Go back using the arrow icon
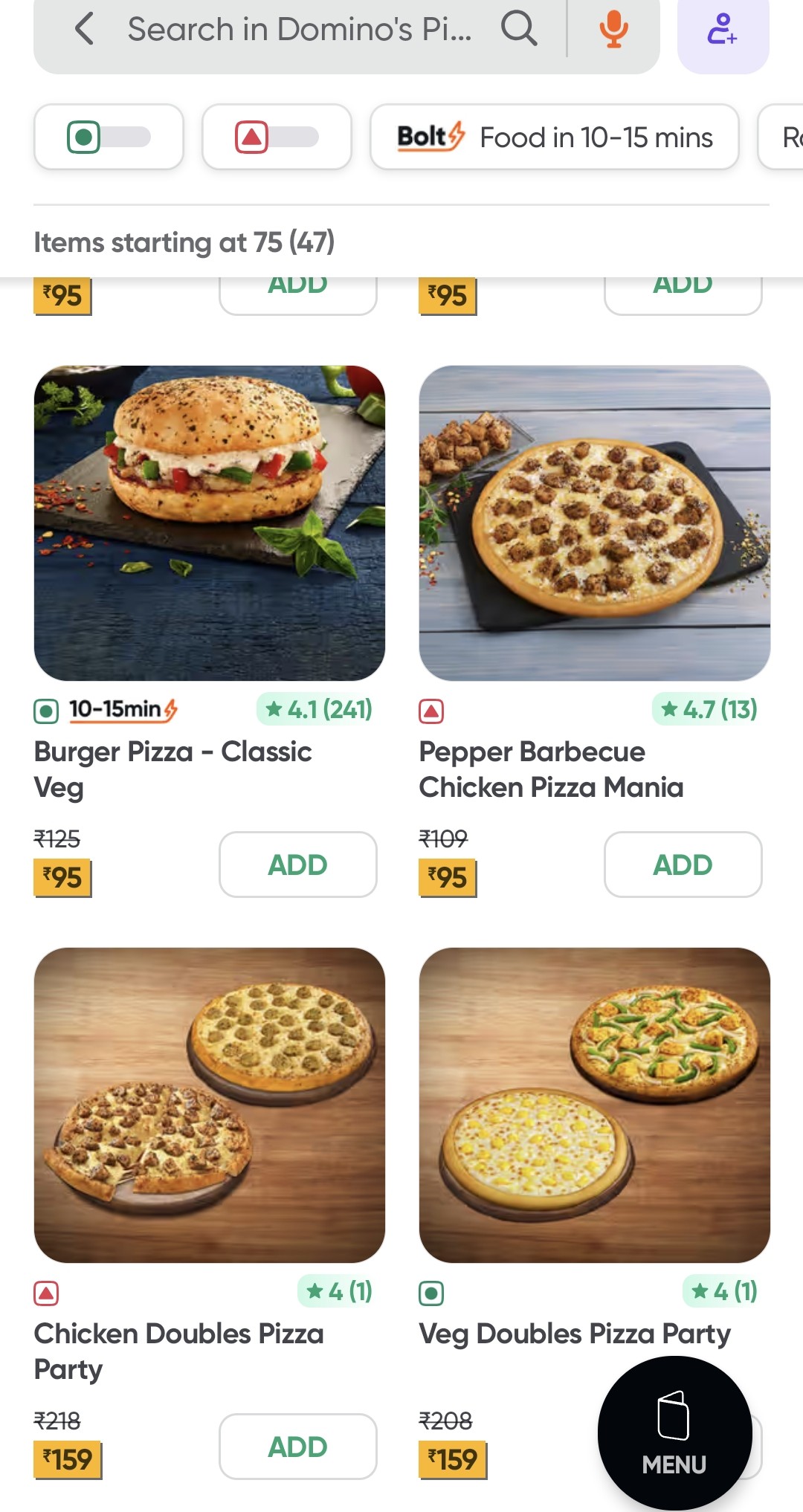The width and height of the screenshot is (803, 1512). (x=84, y=30)
